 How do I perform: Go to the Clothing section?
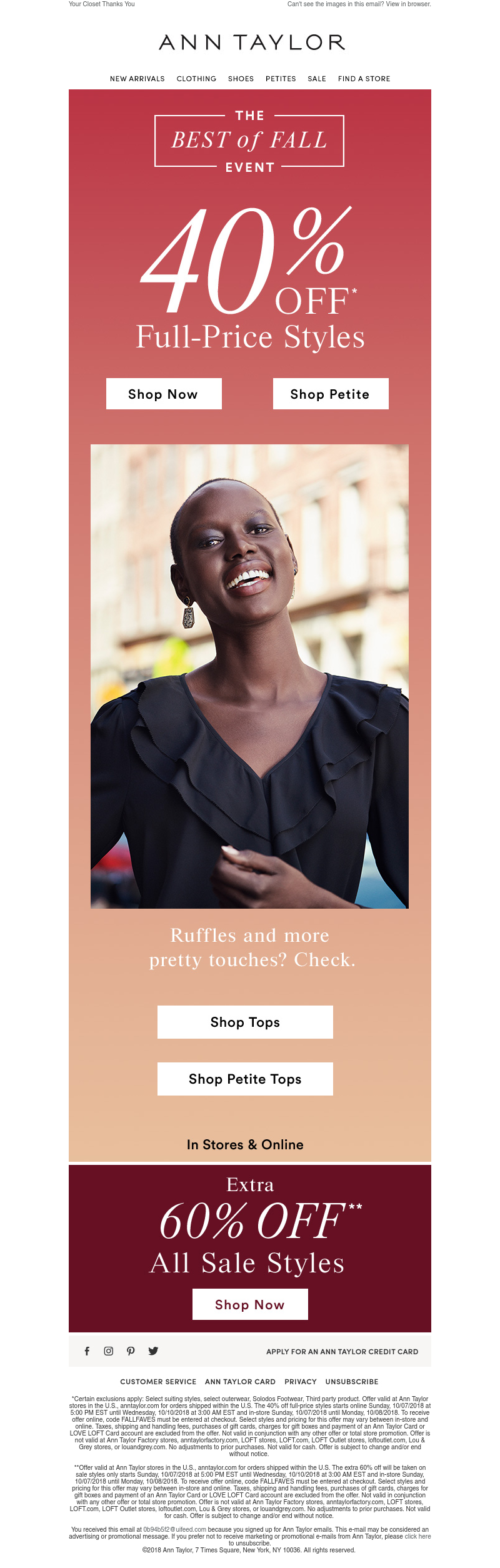(196, 79)
